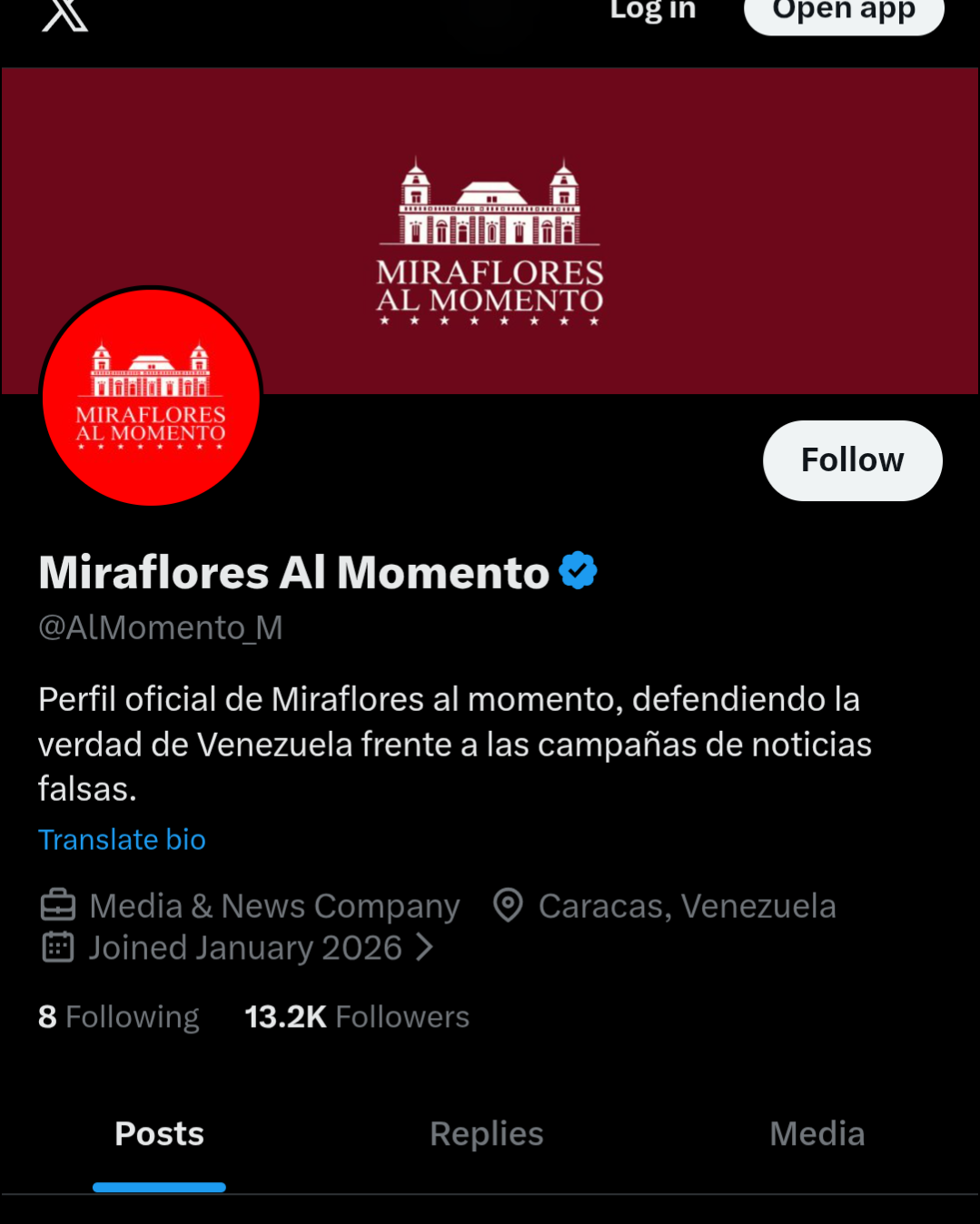Viewport: 980px width, 1224px height.
Task: Switch to the Replies tab
Action: tap(487, 1134)
